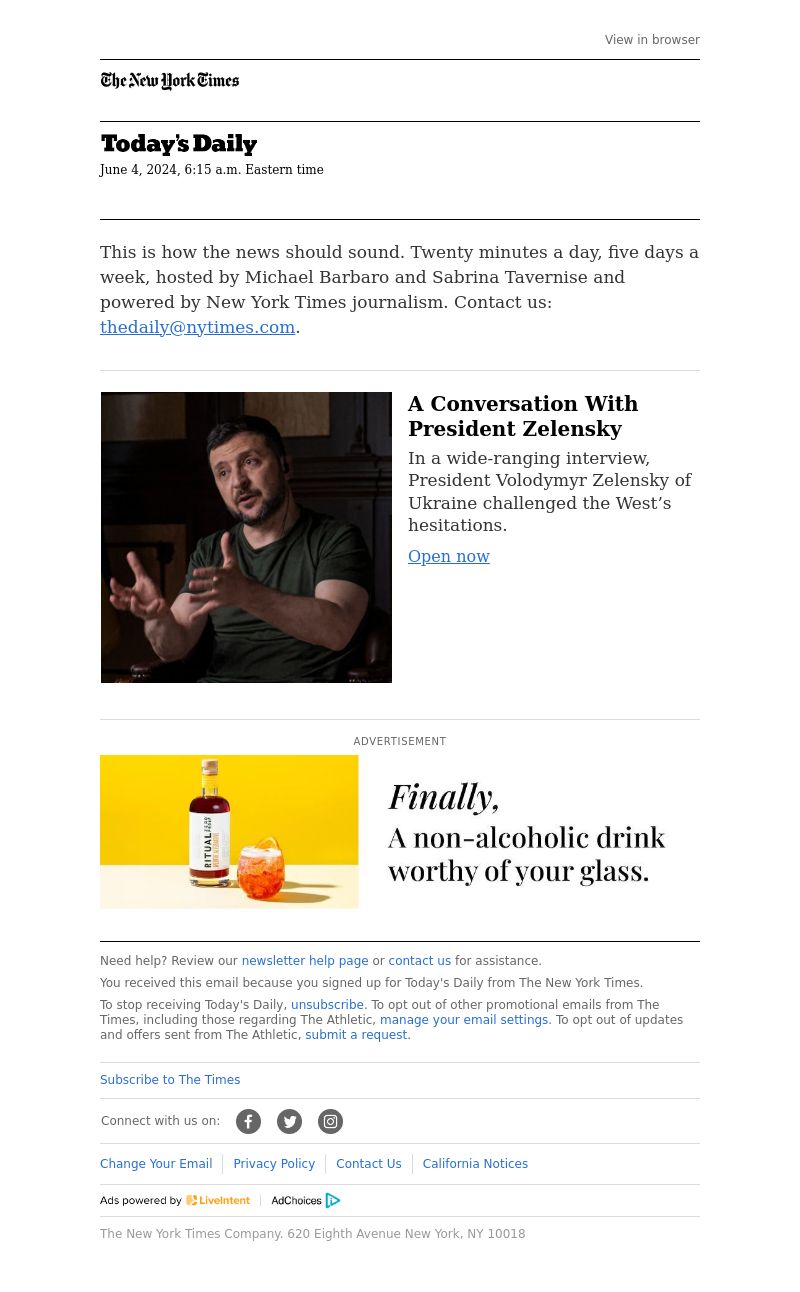The image size is (800, 1292).
Task: Open the Instagram icon
Action: pos(330,1122)
